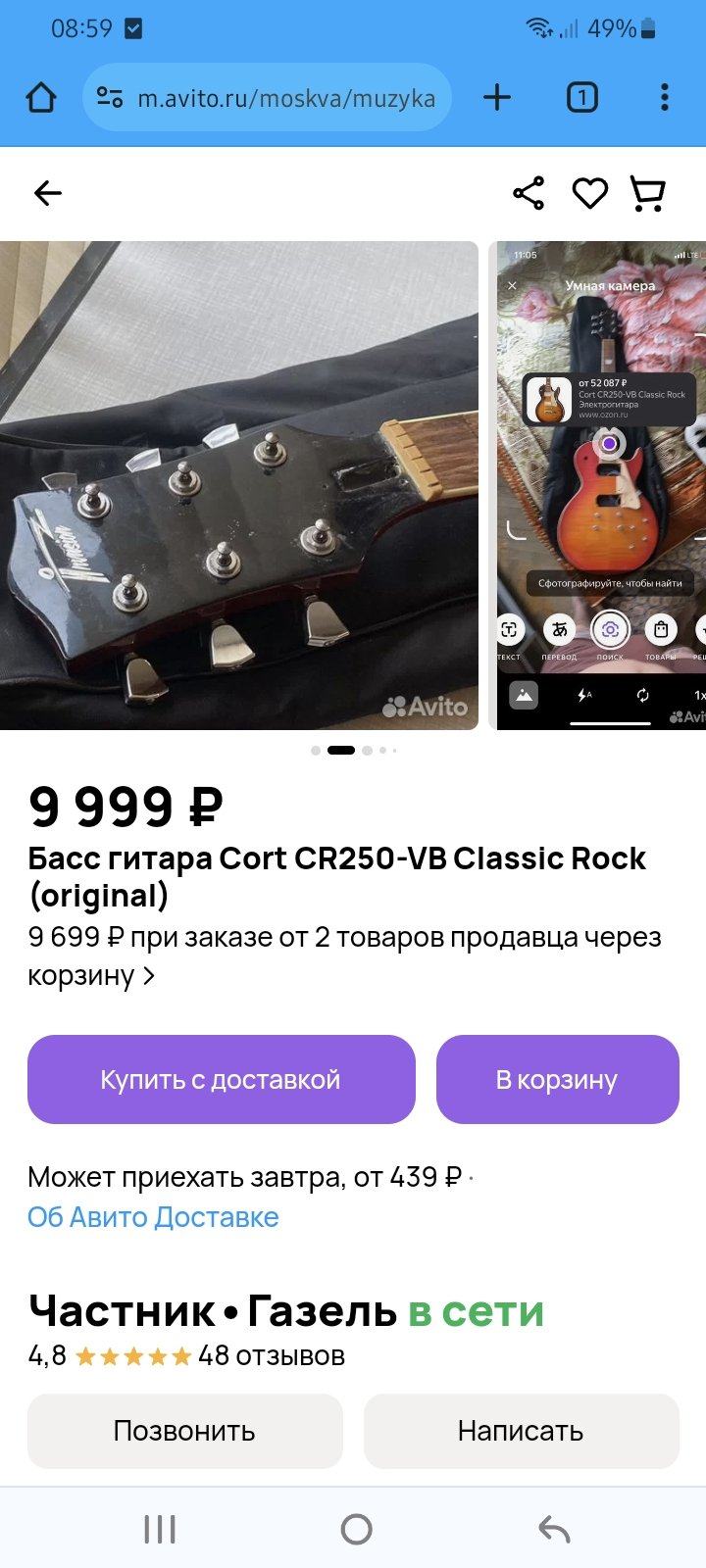Viewport: 706px width, 1568px height.
Task: Open the seller's 48 отзывов reviews
Action: coord(271,1355)
